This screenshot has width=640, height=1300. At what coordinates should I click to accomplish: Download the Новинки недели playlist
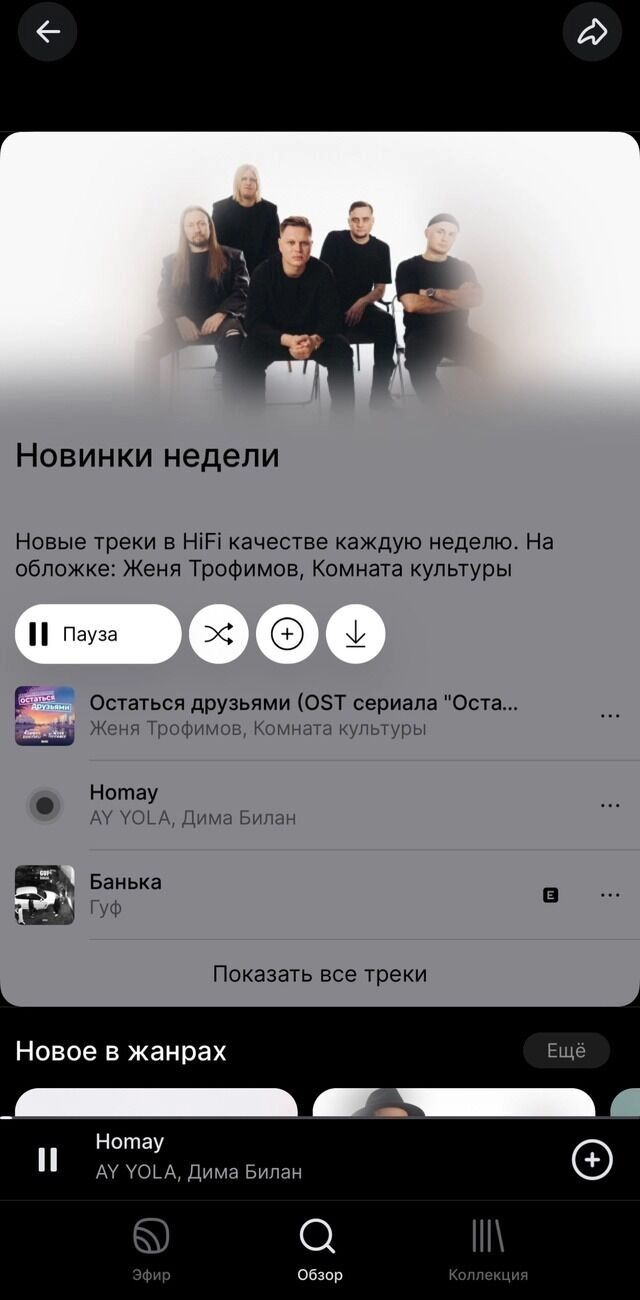tap(355, 634)
